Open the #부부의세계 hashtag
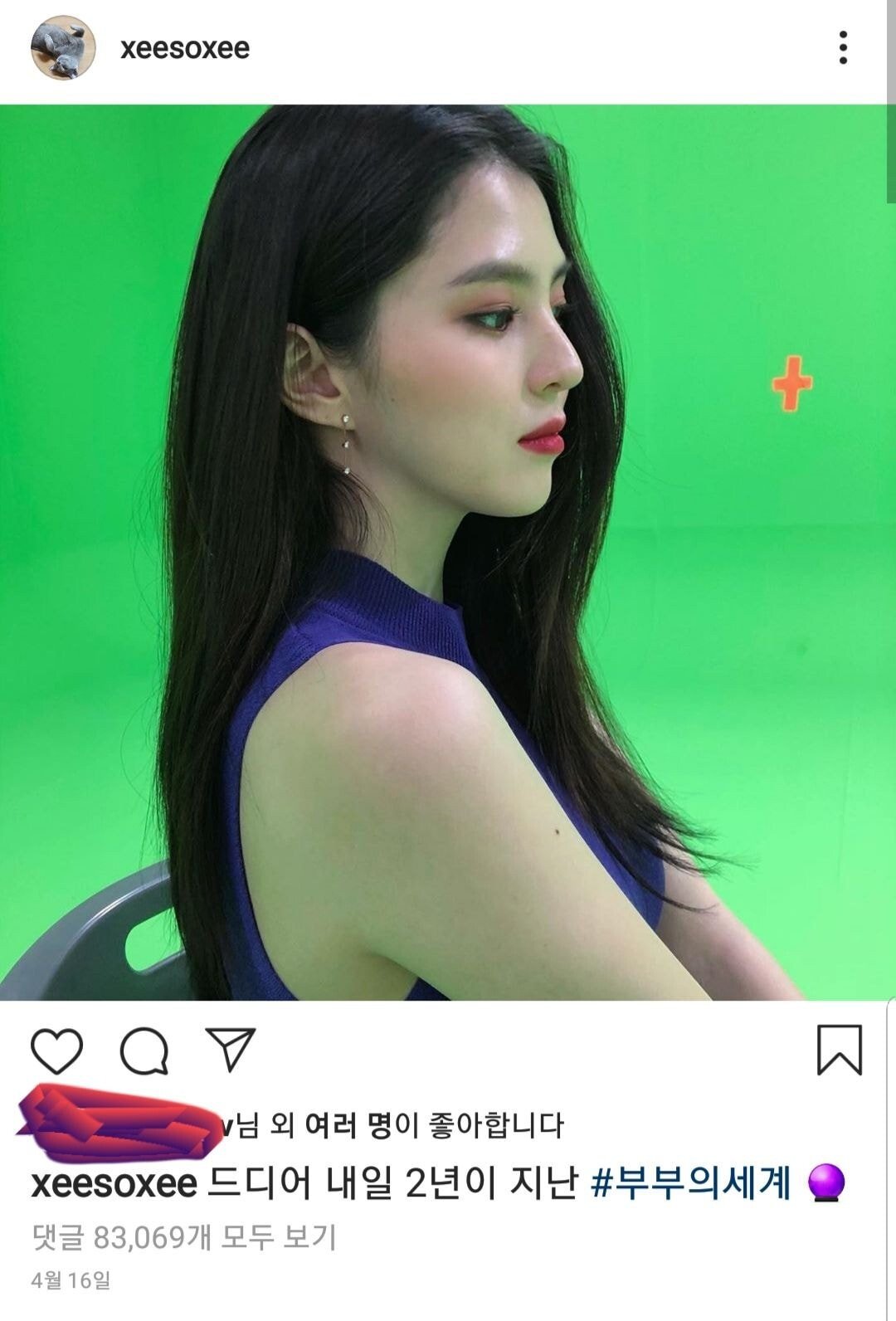896x1321 pixels. [690, 1184]
